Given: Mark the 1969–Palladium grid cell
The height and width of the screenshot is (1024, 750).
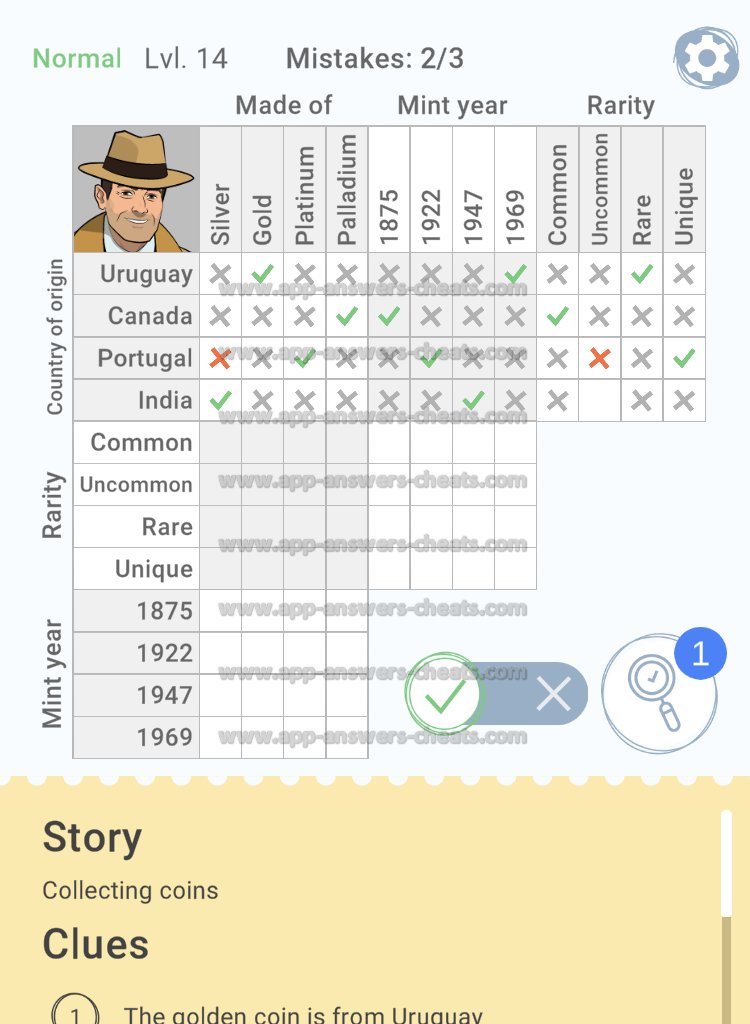Looking at the screenshot, I should (347, 737).
